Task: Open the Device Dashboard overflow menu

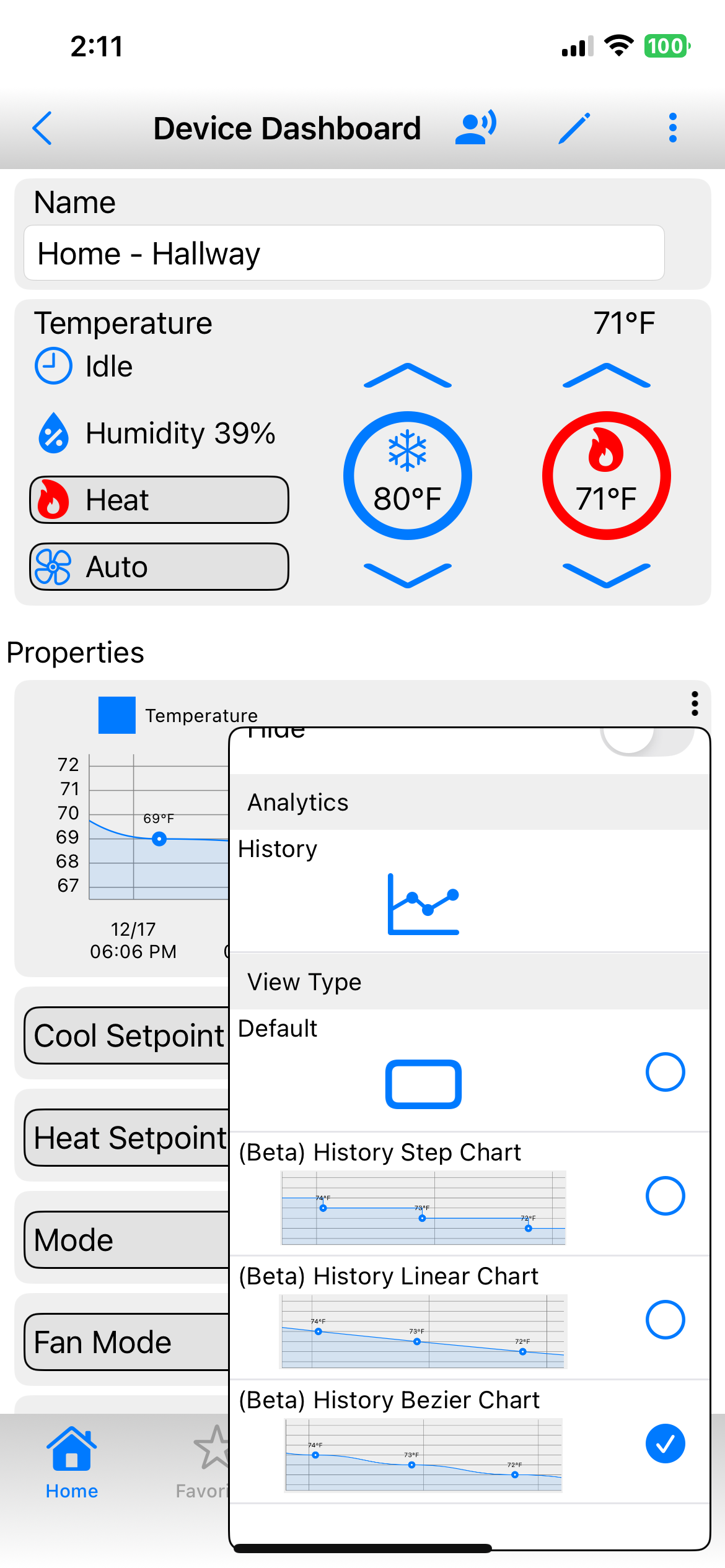Action: pos(672,128)
